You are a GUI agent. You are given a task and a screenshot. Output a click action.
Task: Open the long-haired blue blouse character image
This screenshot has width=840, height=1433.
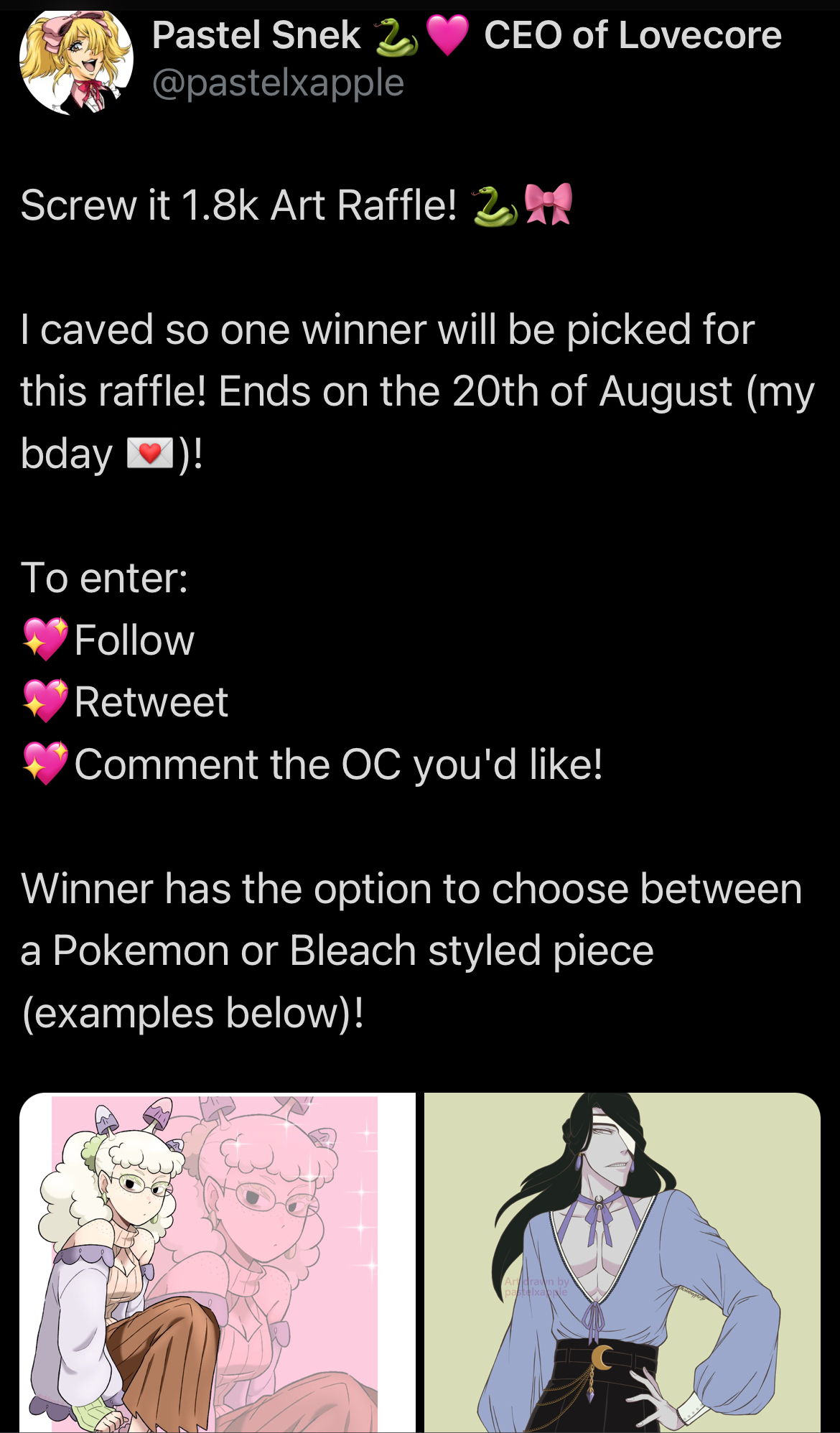click(x=622, y=1262)
